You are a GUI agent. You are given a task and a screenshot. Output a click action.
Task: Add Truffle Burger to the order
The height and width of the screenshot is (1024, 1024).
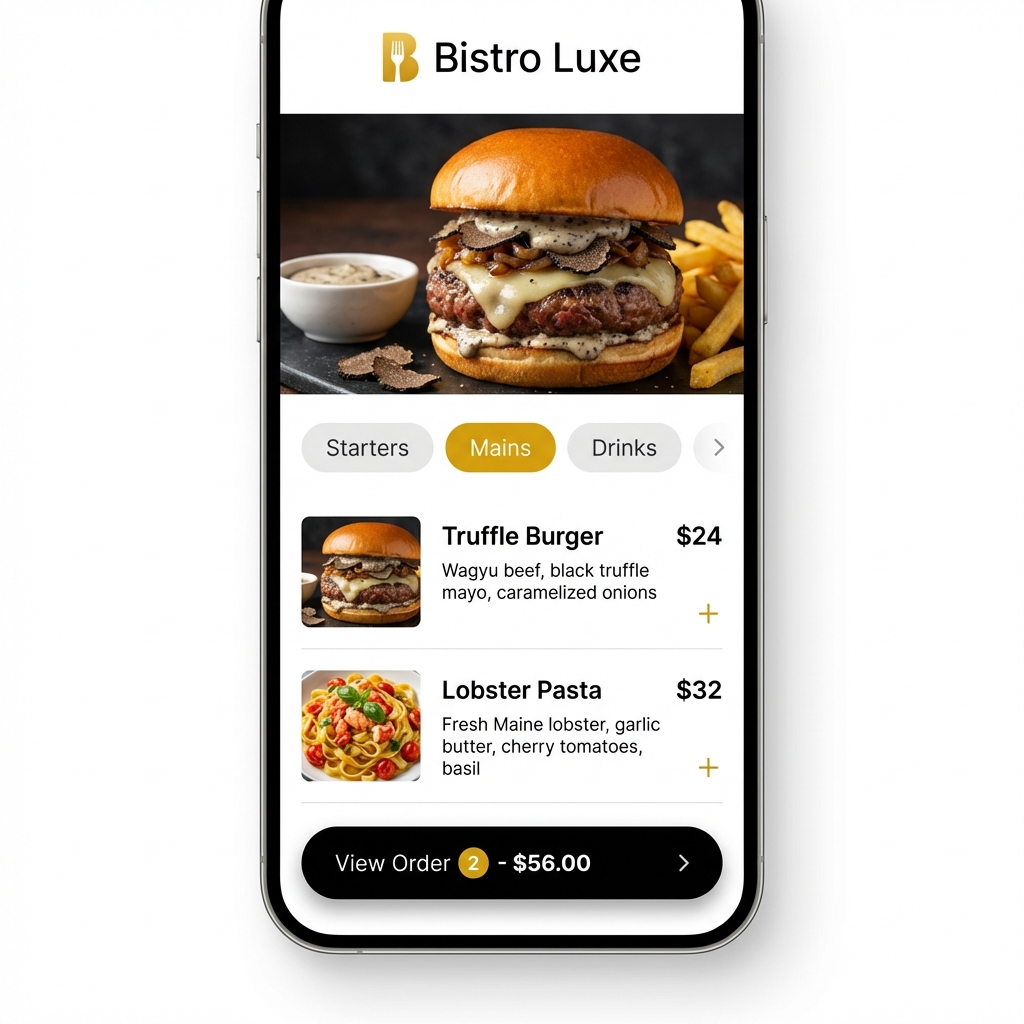point(708,613)
